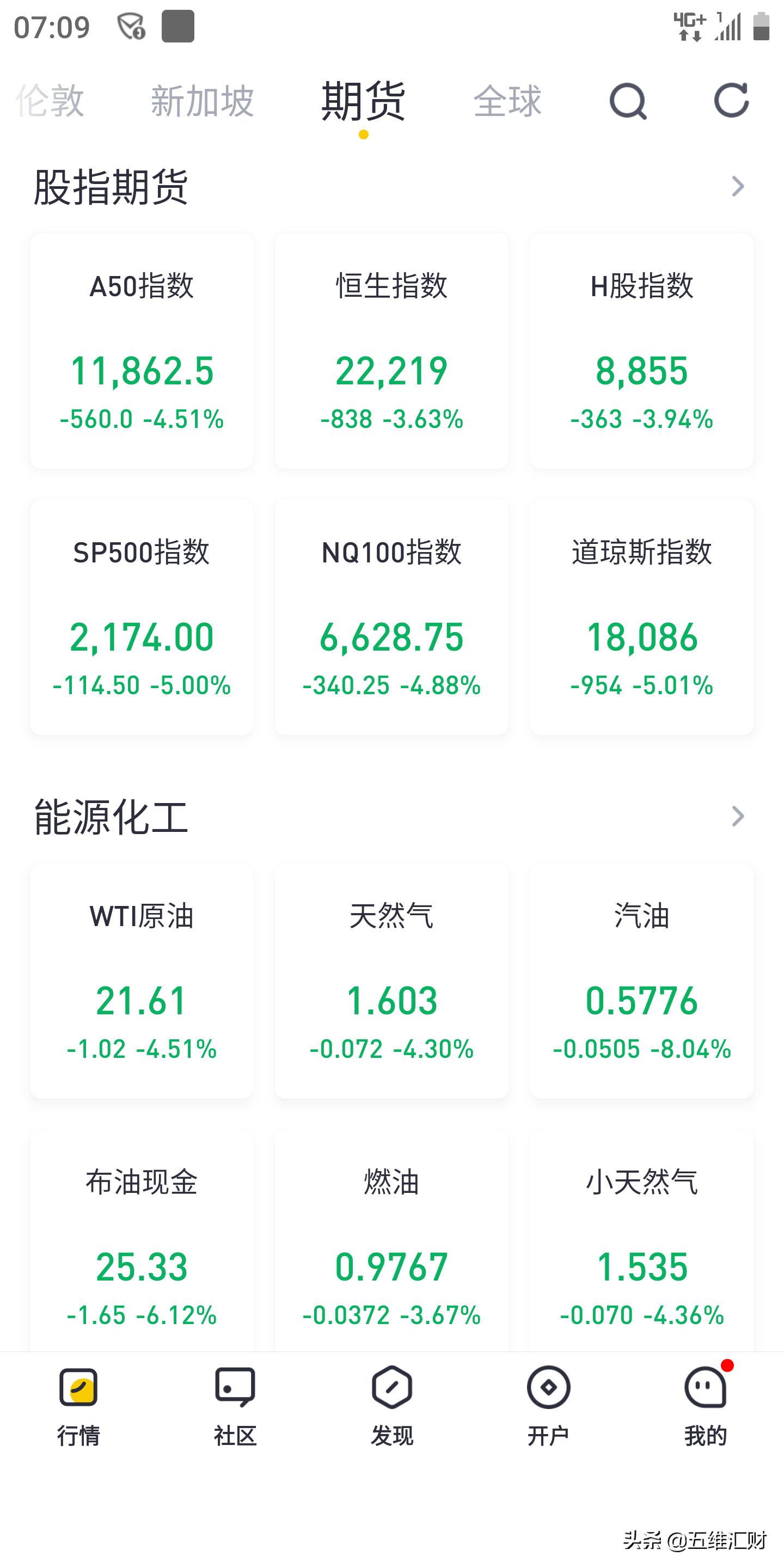View the 道琼斯指数 quote

tap(641, 617)
